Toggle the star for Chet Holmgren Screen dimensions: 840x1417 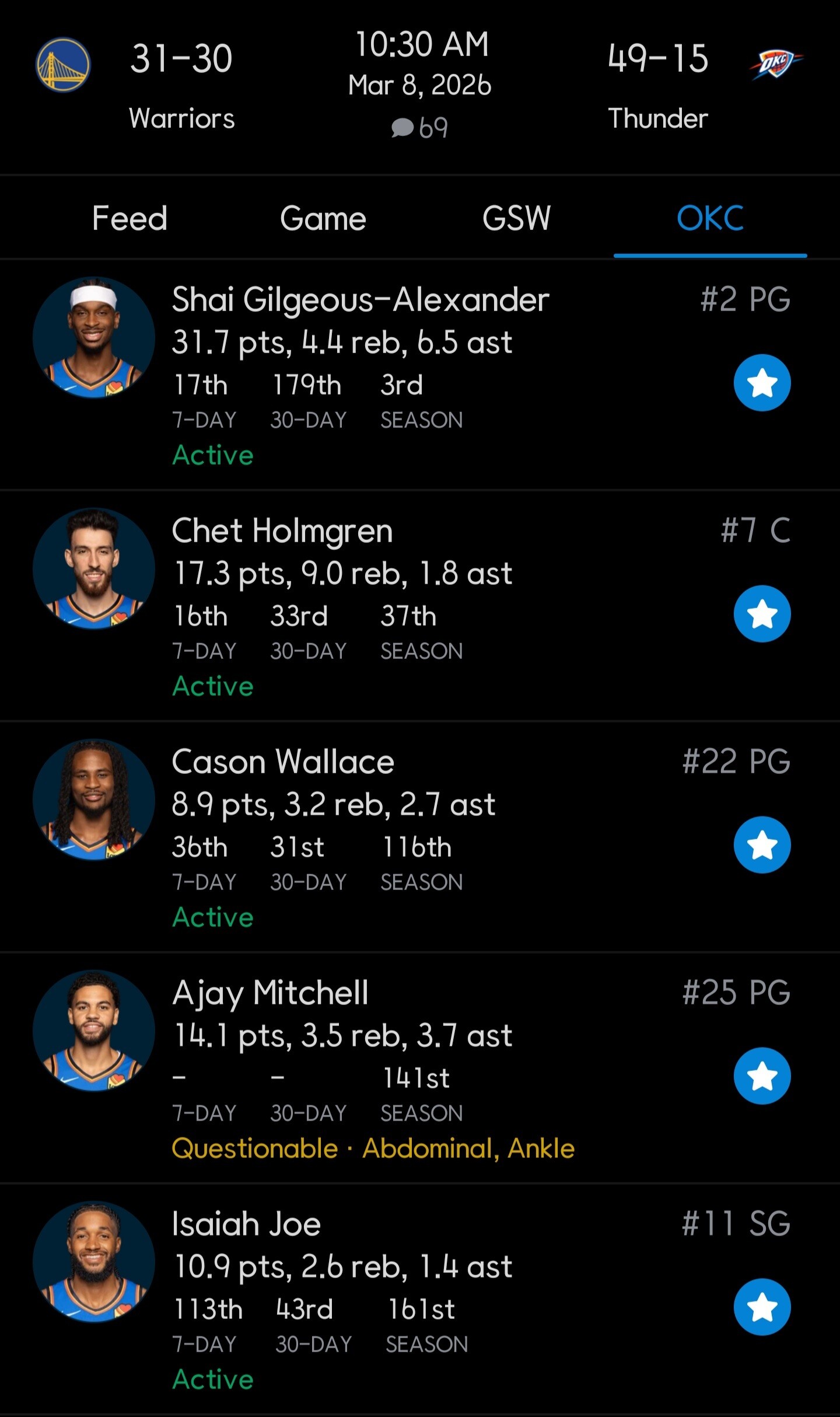(x=762, y=614)
